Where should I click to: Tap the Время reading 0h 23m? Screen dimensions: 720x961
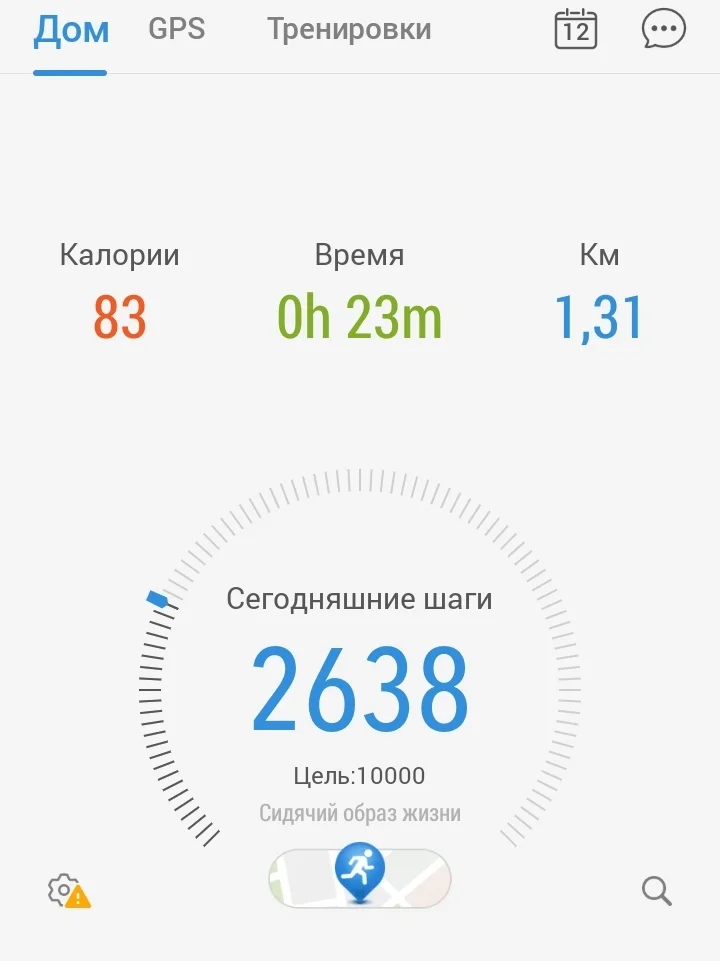tap(360, 315)
